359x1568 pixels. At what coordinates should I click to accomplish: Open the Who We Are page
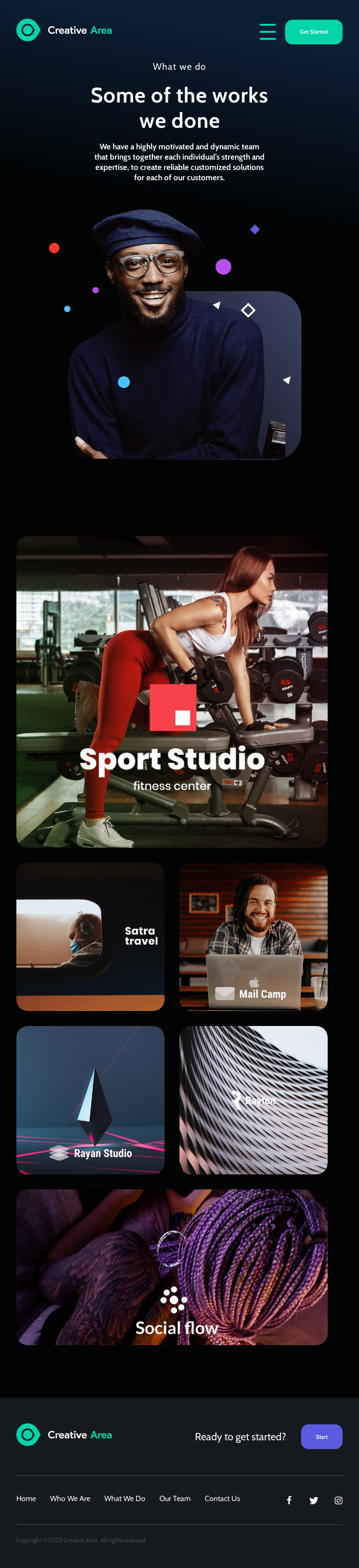pos(70,1498)
